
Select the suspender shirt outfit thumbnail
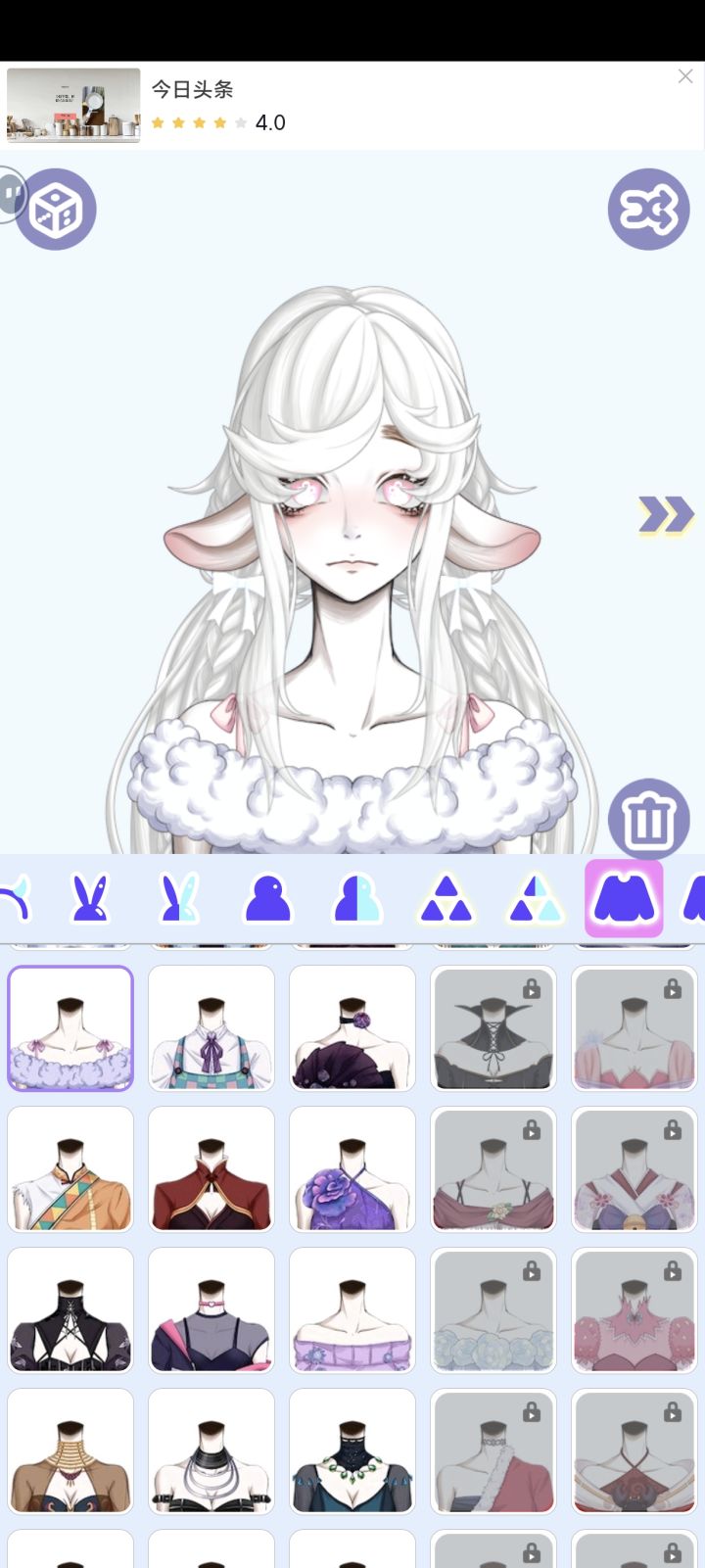tap(211, 1028)
